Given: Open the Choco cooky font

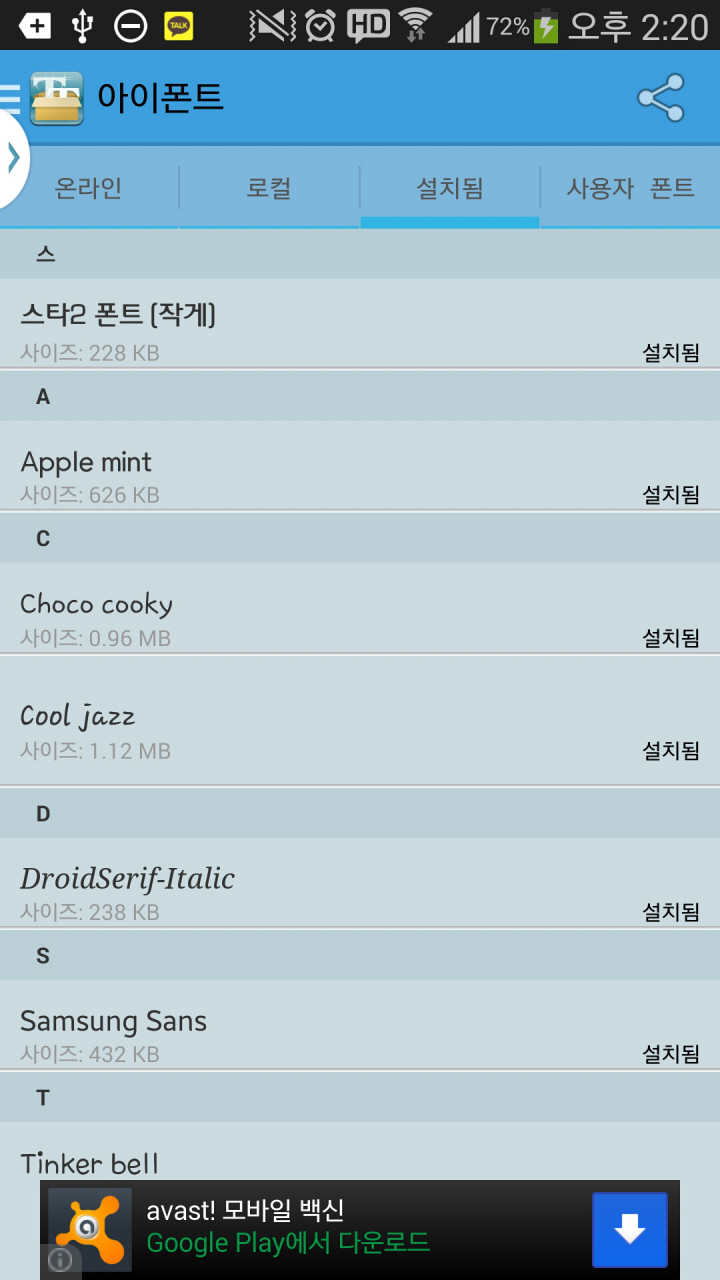Looking at the screenshot, I should (x=360, y=609).
